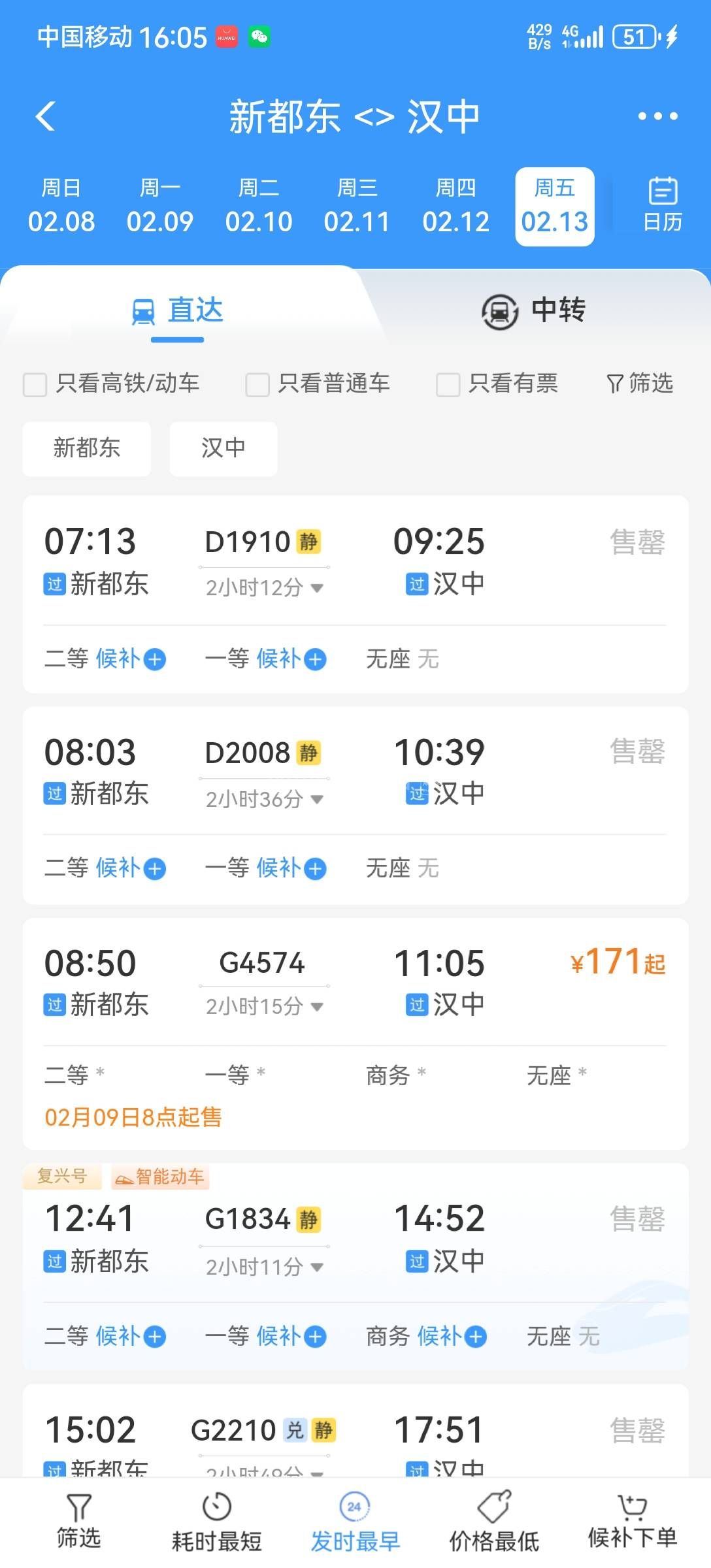Viewport: 711px width, 1568px height.
Task: Go back from the 新都东 to 汉中 results
Action: [x=45, y=117]
